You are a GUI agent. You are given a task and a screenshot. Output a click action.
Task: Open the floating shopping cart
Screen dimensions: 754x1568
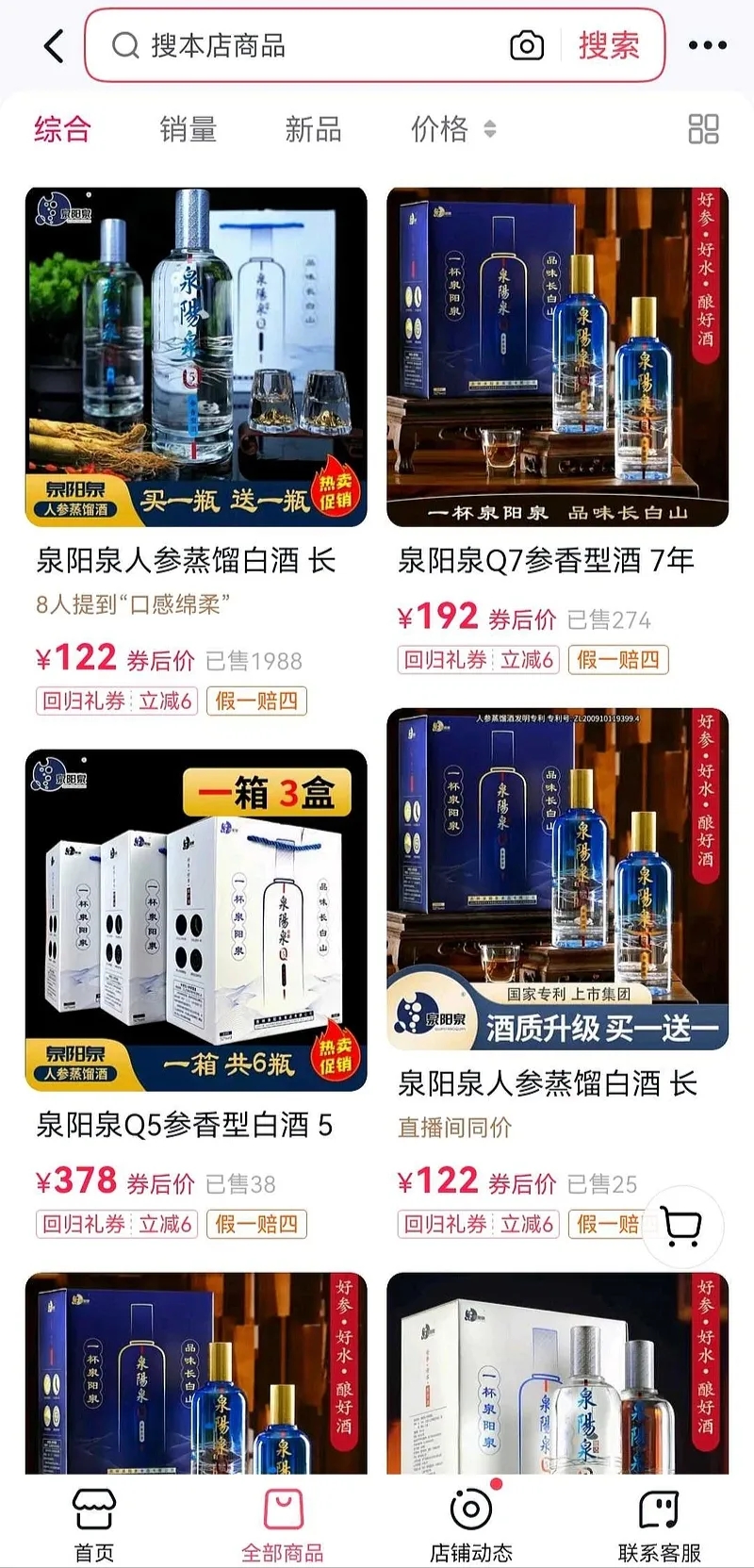coord(682,1227)
